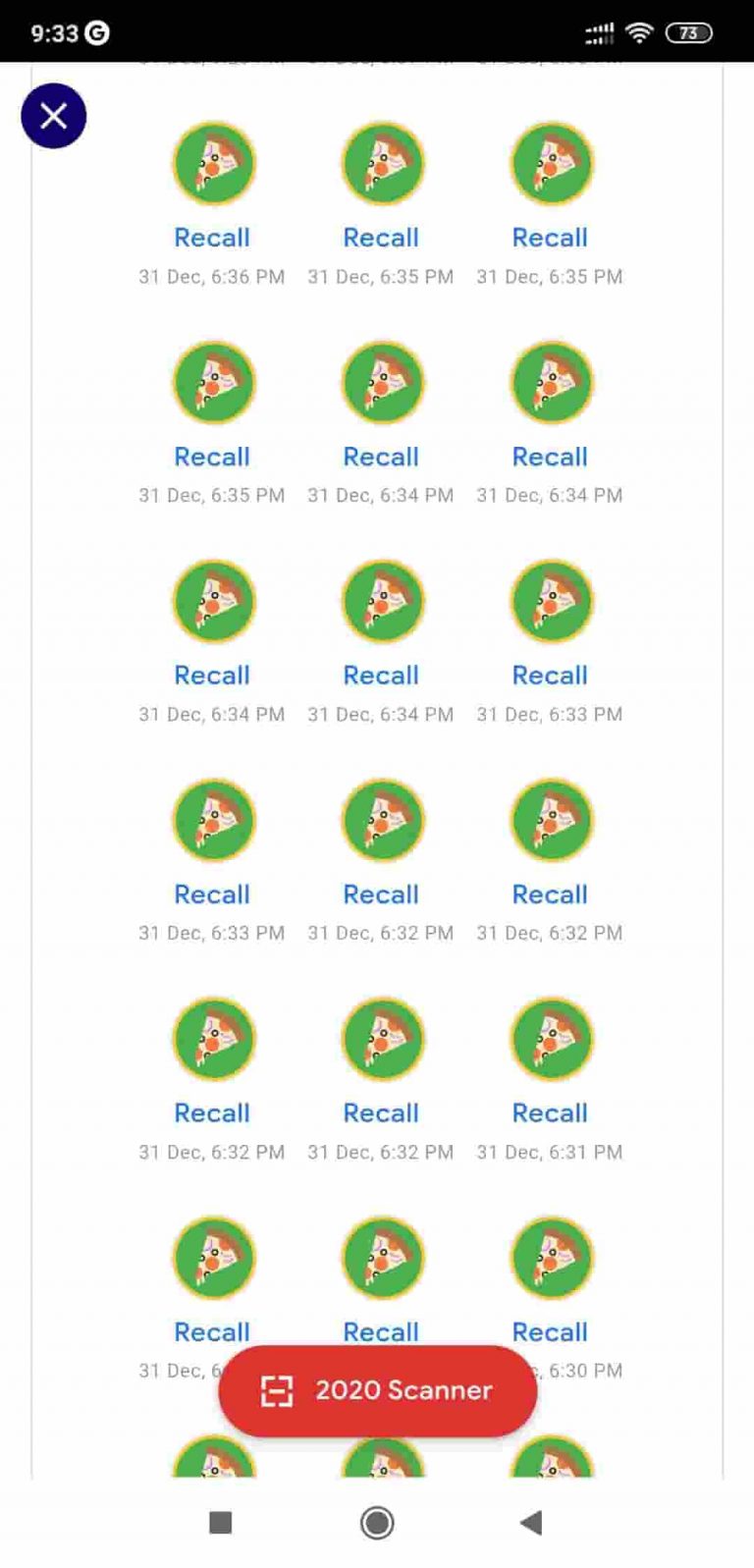Go back using the system back button
754x1568 pixels.
pyautogui.click(x=531, y=1523)
